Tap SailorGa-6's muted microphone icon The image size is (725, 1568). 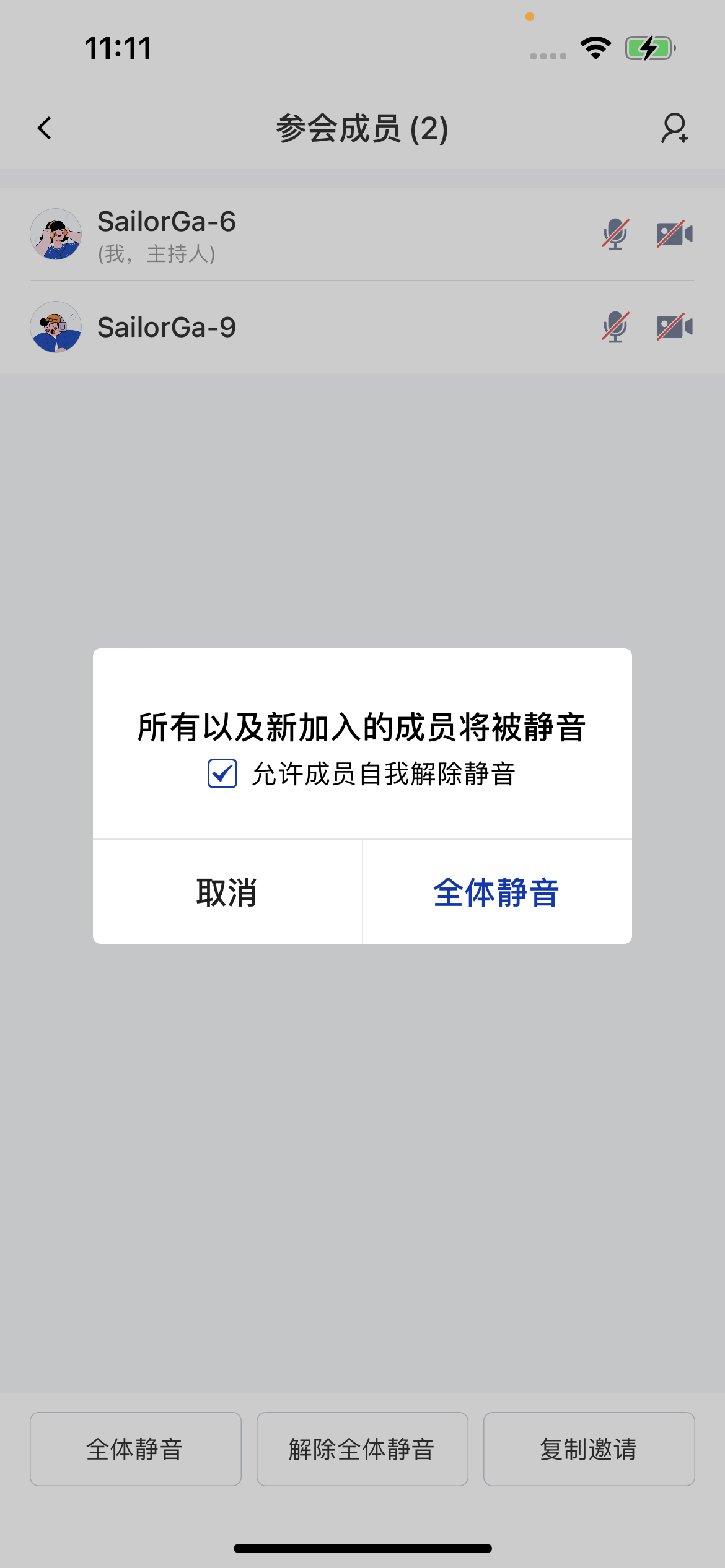click(x=615, y=234)
